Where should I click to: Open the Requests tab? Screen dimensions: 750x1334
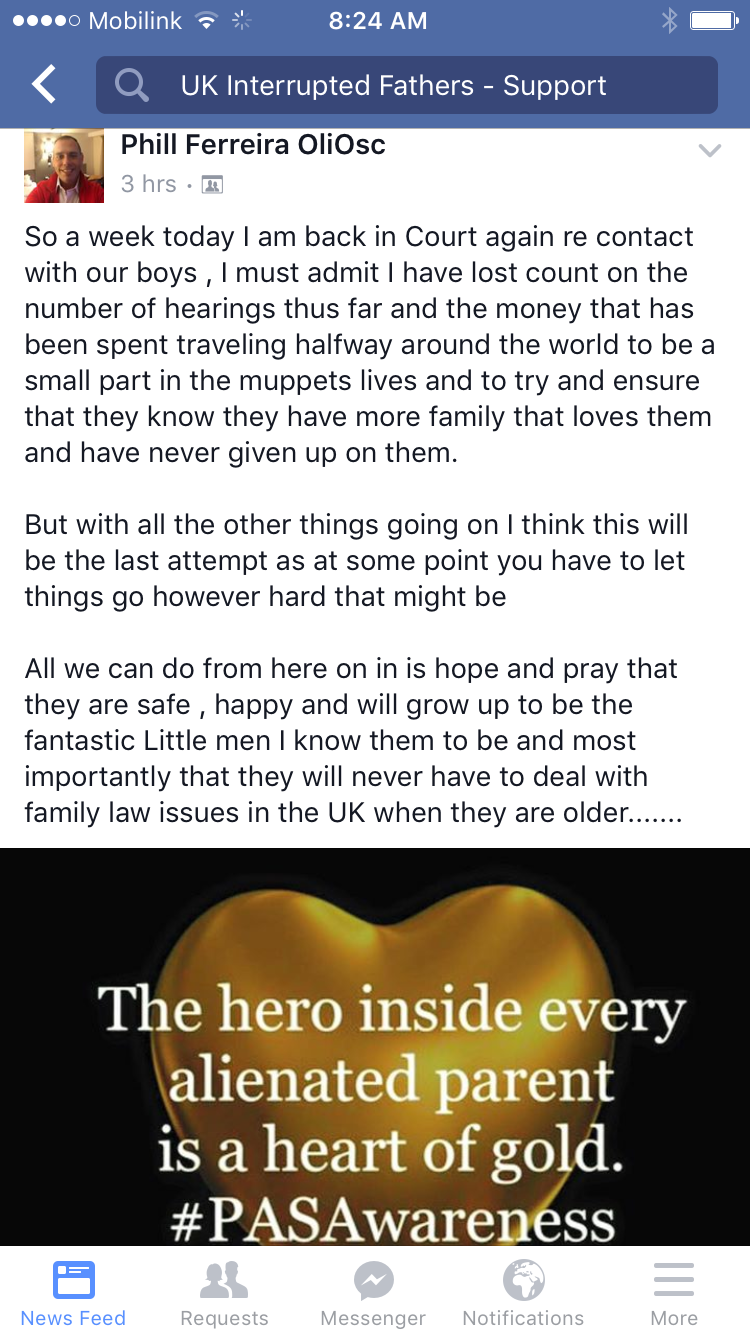(x=224, y=1293)
